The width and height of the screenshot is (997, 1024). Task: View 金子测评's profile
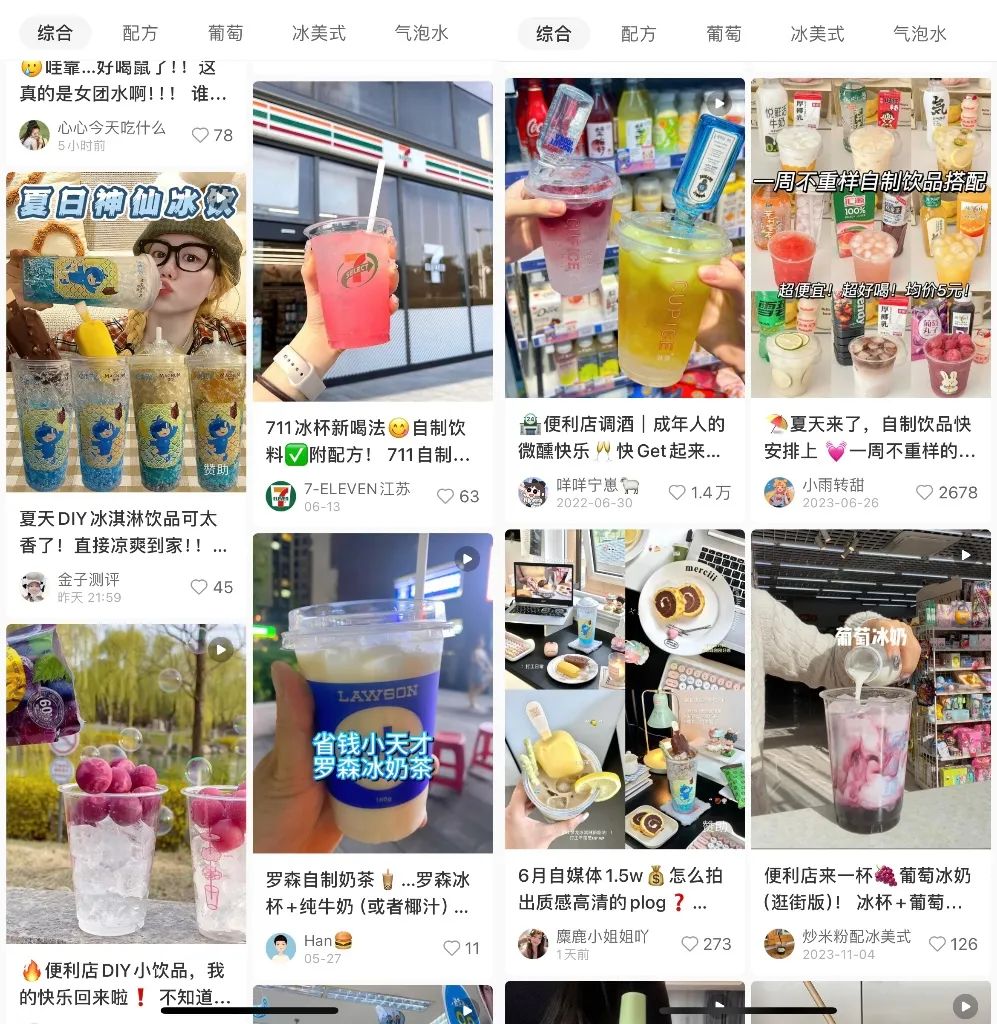click(x=34, y=587)
